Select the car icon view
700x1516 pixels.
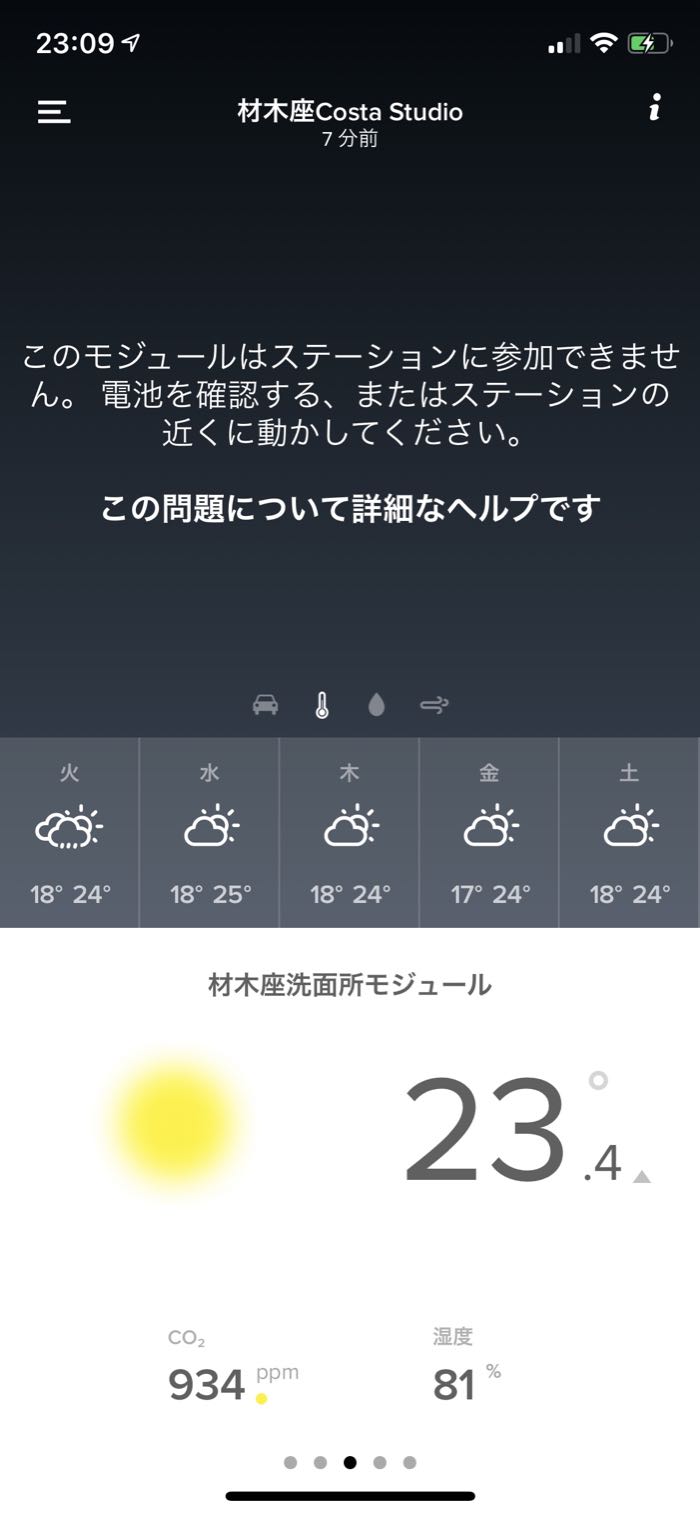[x=265, y=705]
